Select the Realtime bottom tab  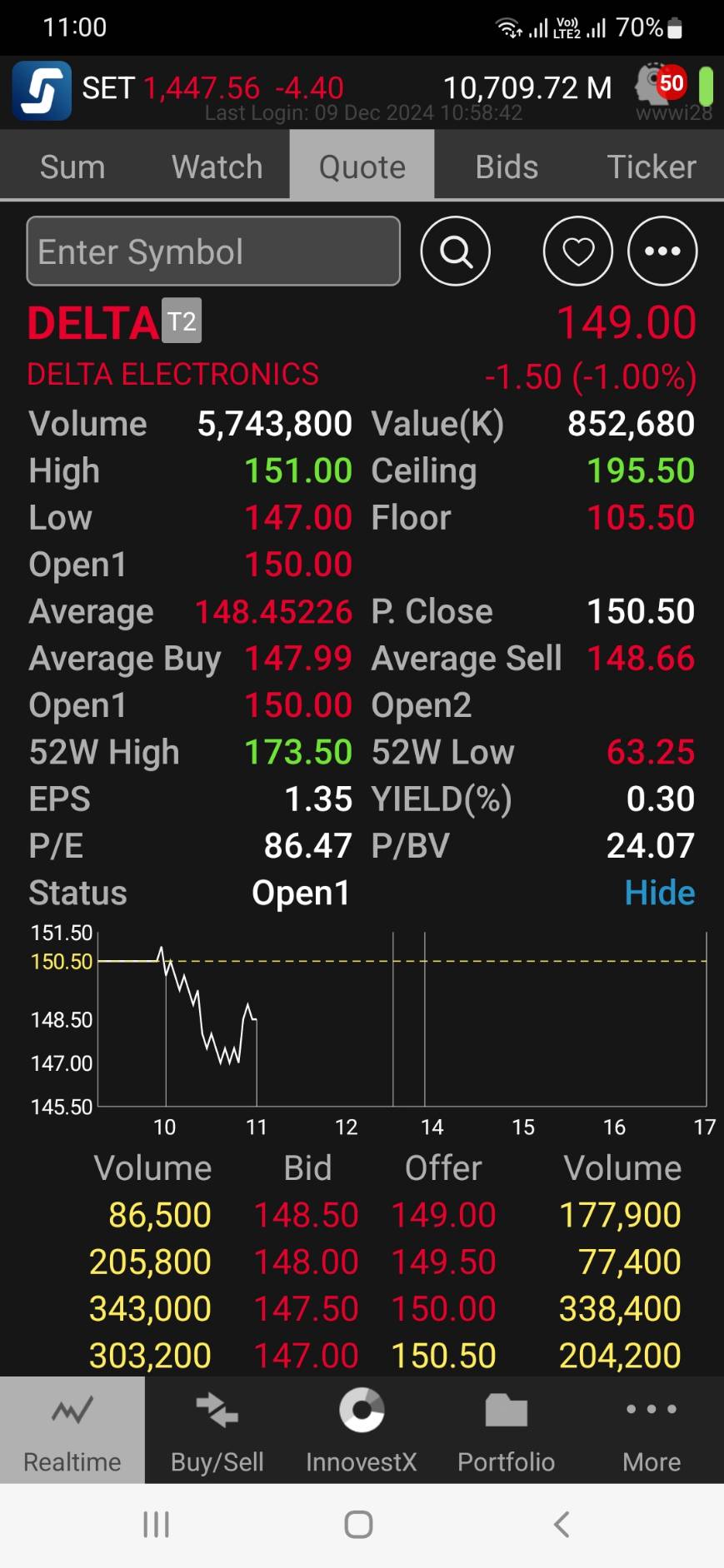[x=72, y=1431]
